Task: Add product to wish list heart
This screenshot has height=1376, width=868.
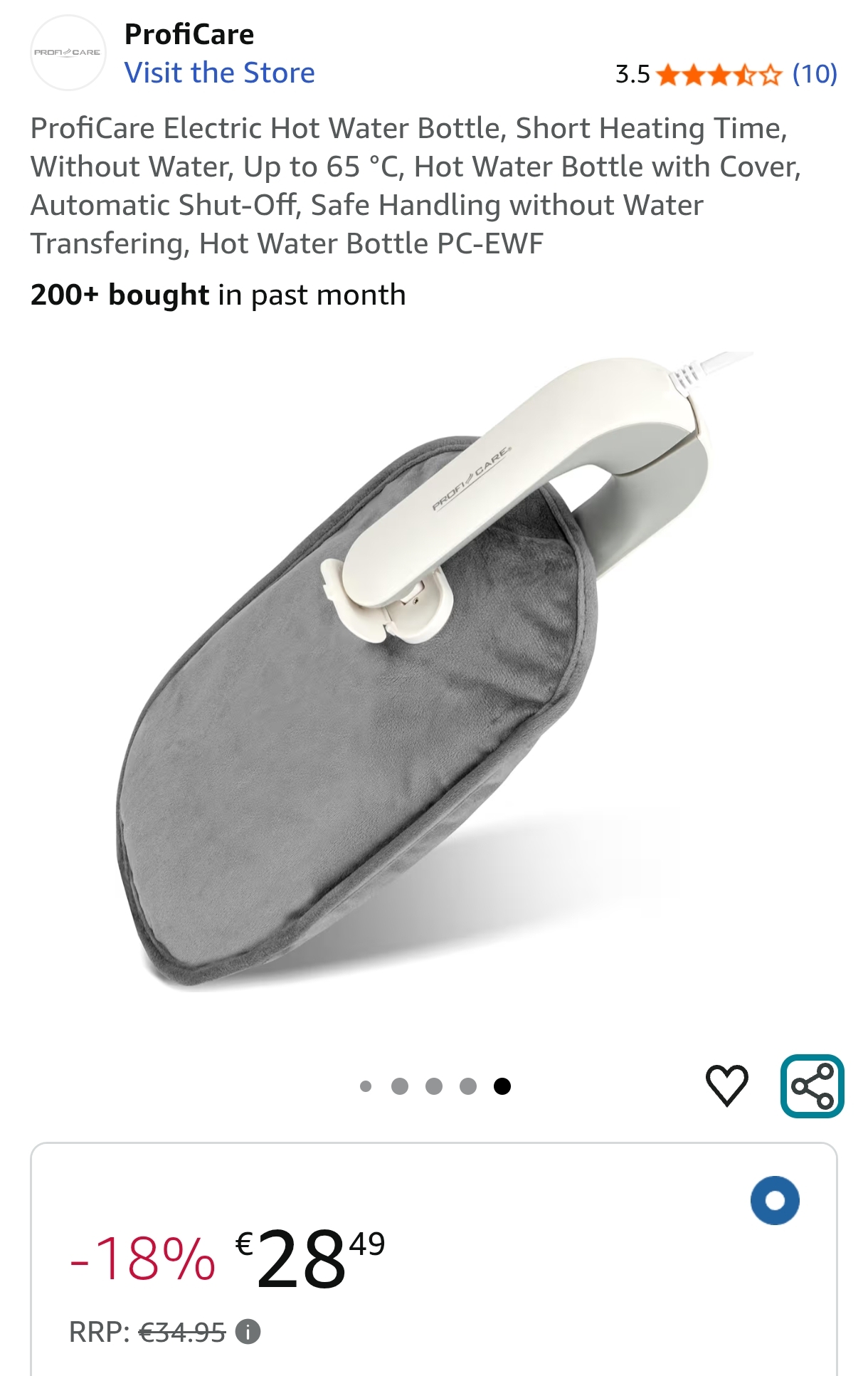Action: pos(726,1086)
